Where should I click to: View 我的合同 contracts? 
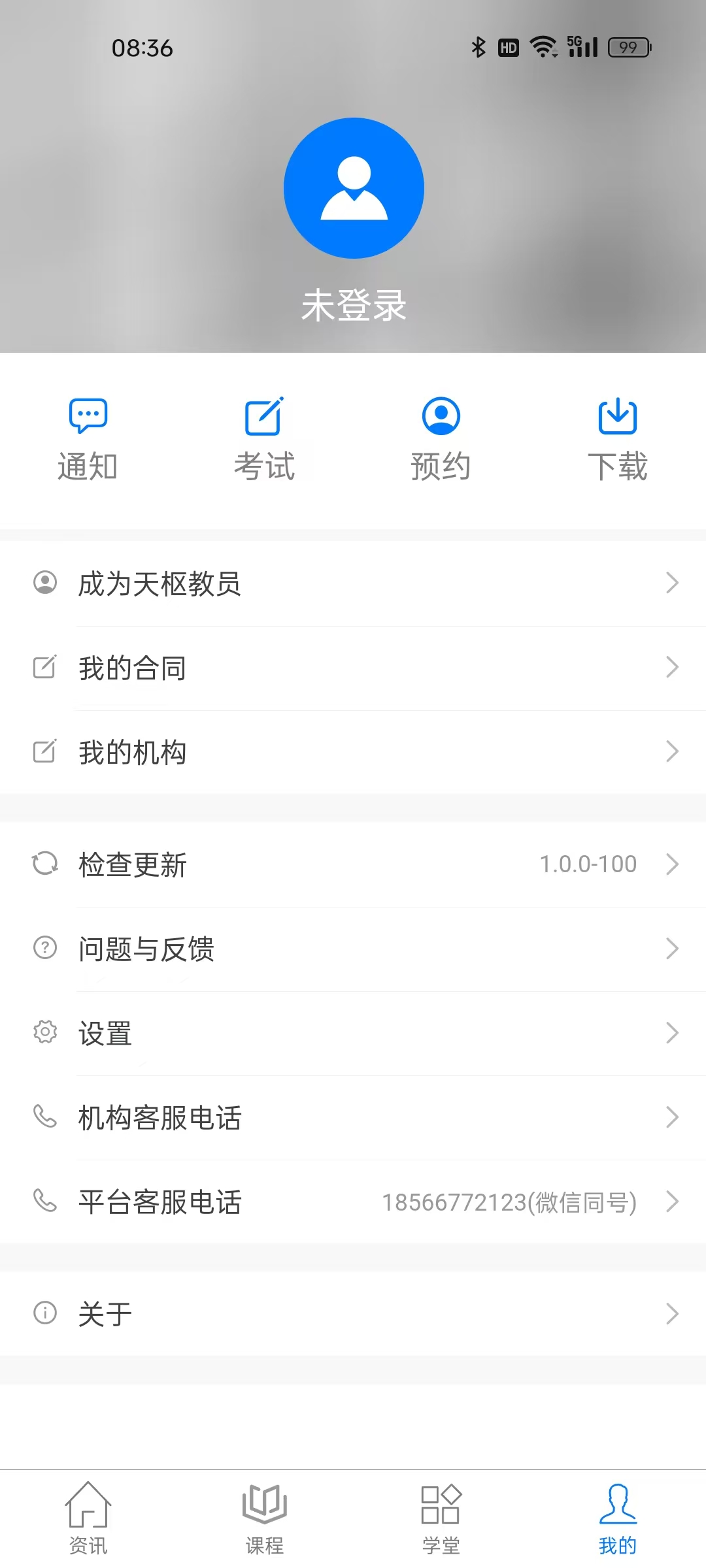[x=353, y=668]
